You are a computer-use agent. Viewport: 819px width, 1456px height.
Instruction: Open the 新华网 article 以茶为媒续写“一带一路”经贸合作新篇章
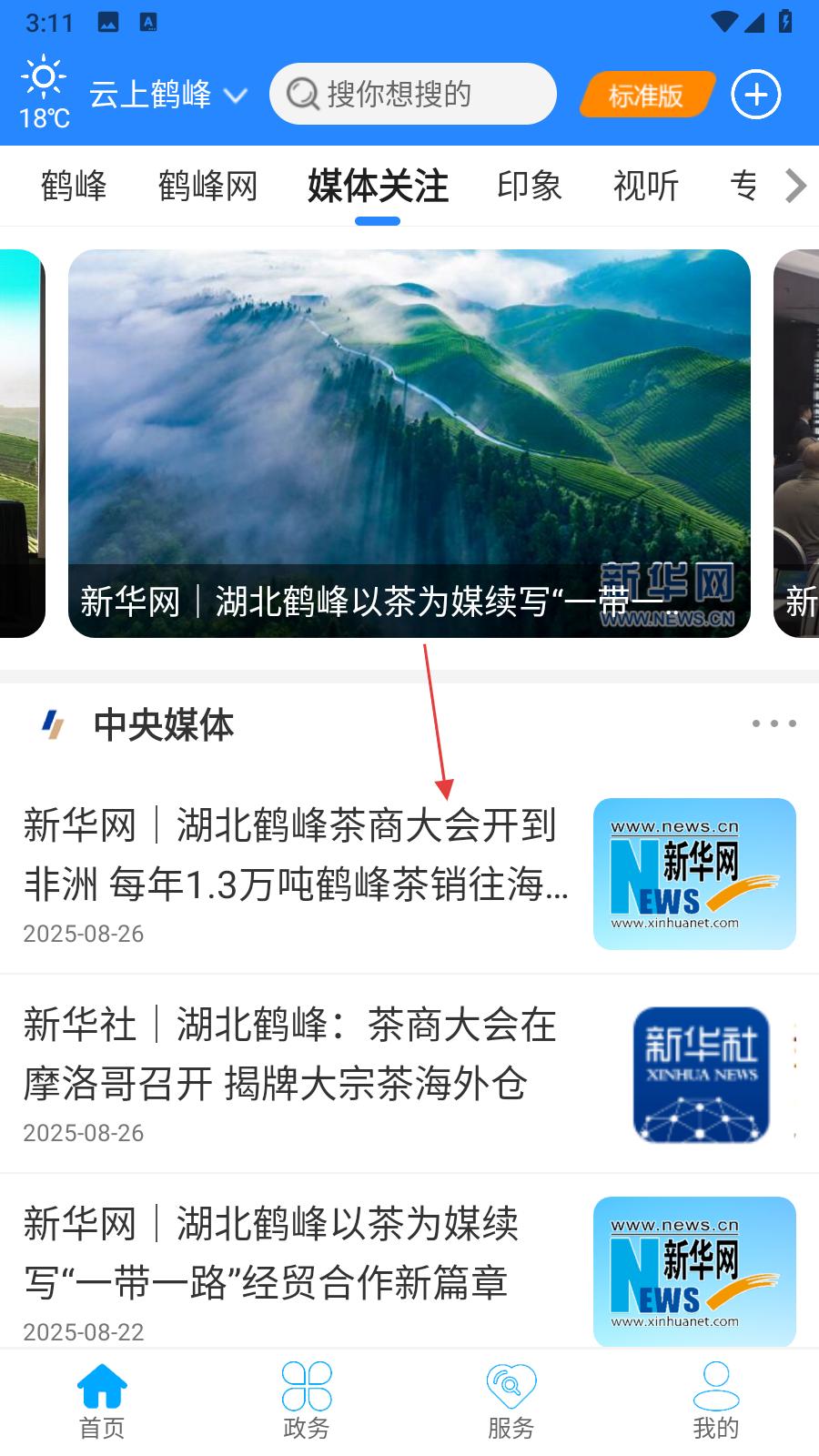point(273,1254)
